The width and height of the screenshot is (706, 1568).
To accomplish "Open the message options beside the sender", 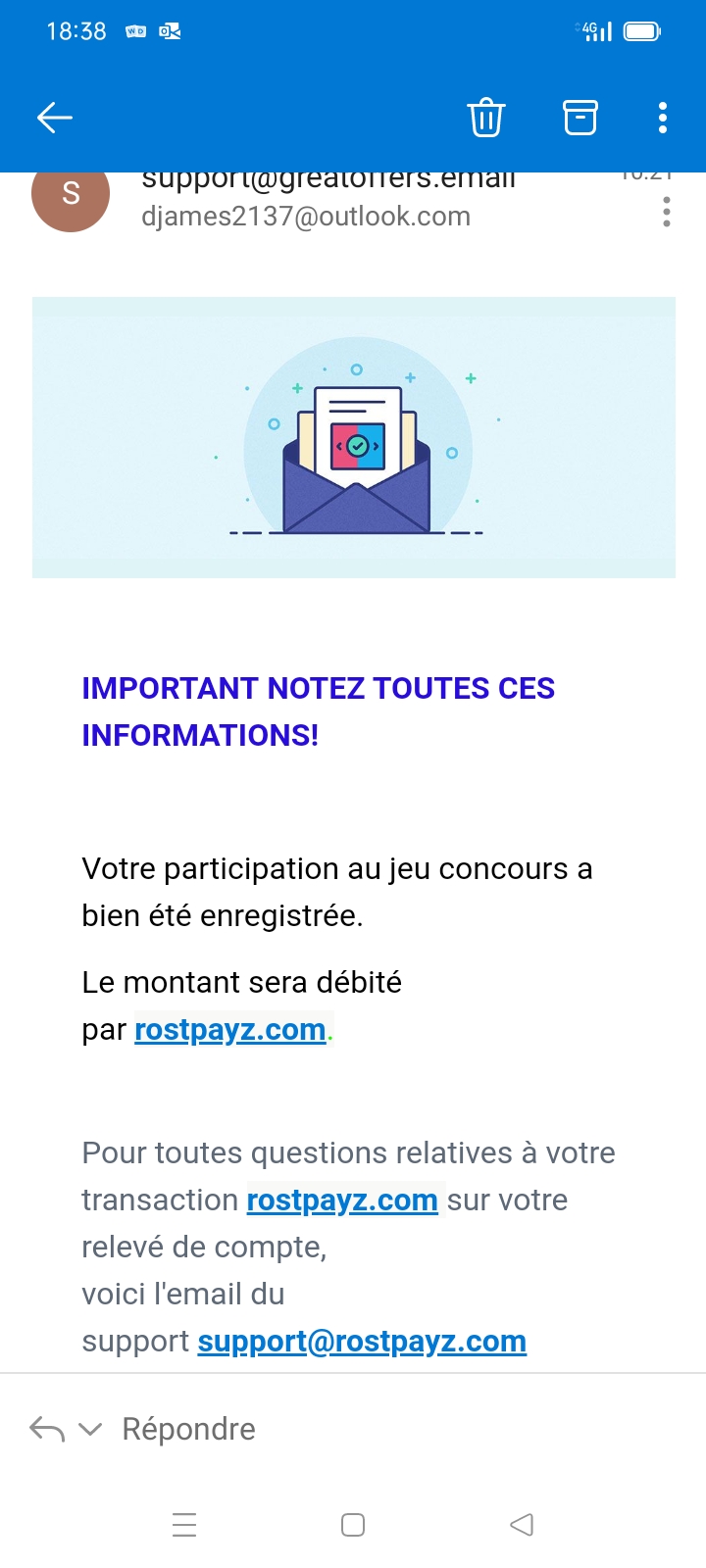I will pyautogui.click(x=667, y=212).
